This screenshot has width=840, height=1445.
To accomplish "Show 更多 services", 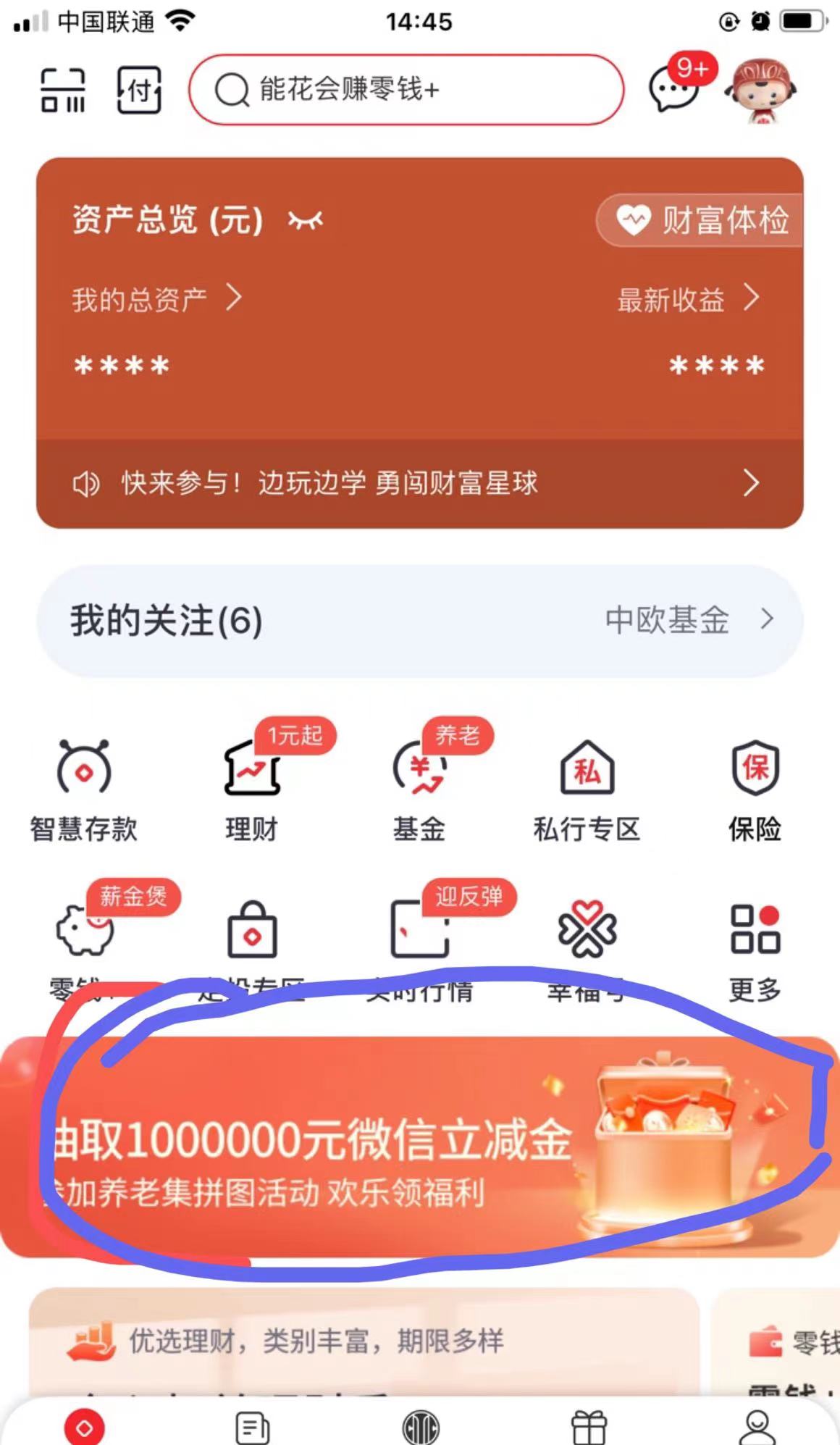I will pos(755,950).
